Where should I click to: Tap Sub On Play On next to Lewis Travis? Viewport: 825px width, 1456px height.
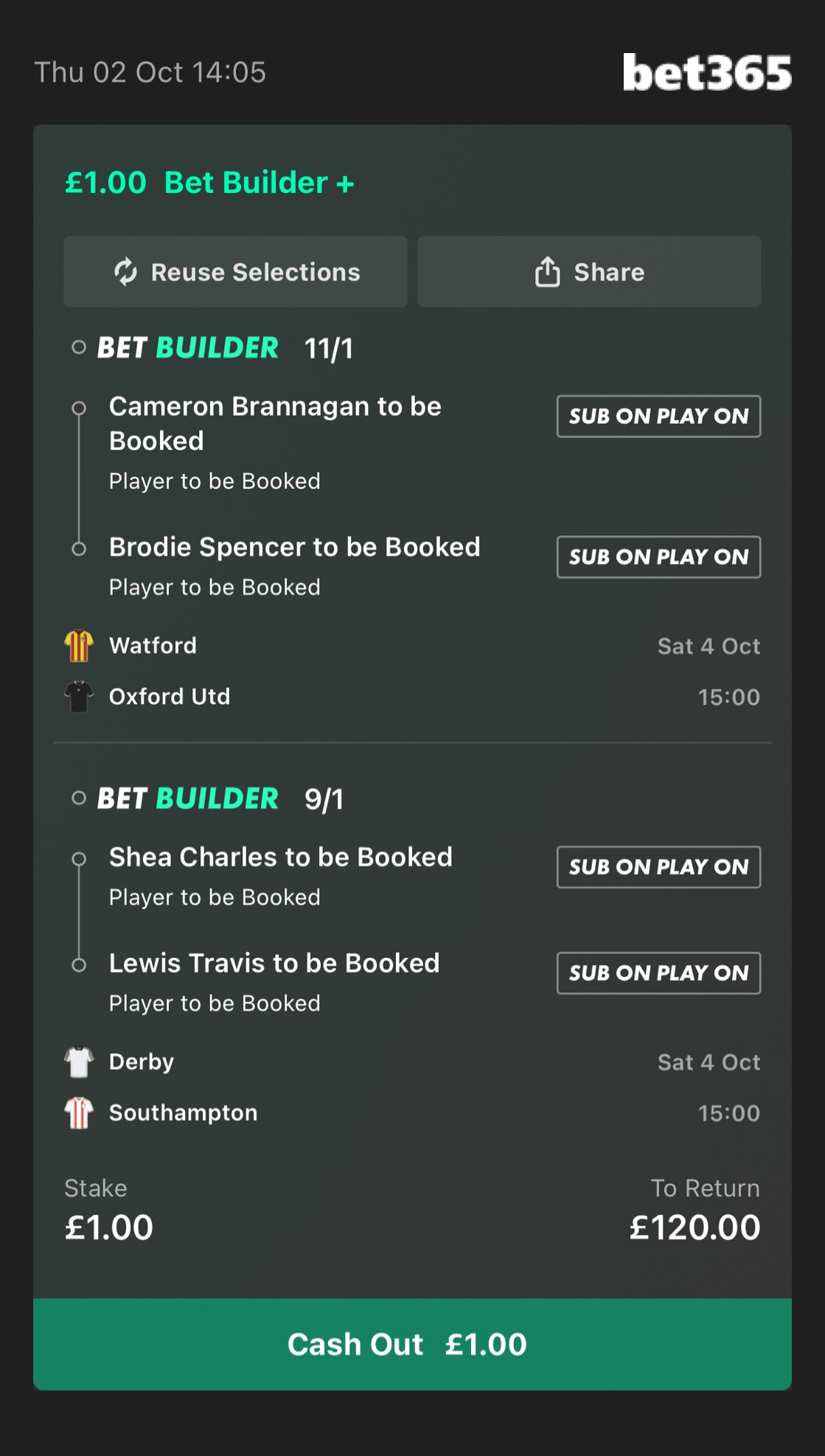tap(658, 973)
